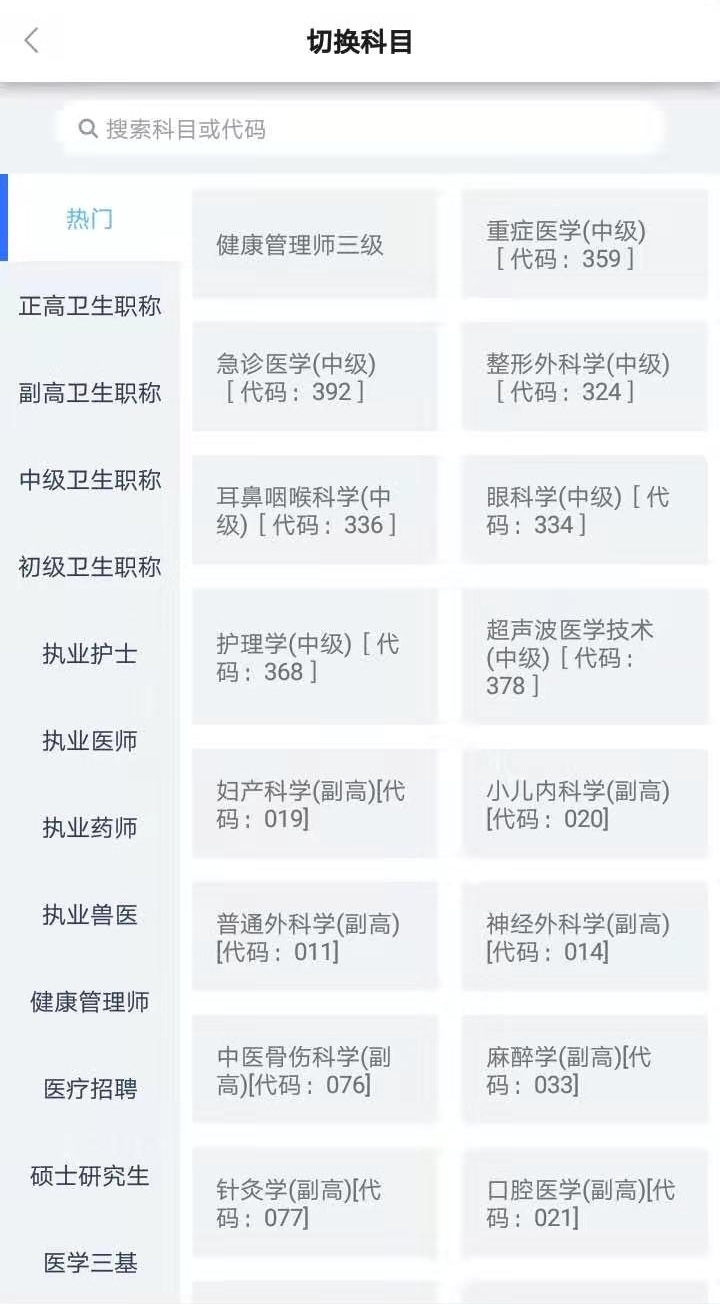Choose subject 健康管理师三级
This screenshot has width=720, height=1304.
pos(314,245)
